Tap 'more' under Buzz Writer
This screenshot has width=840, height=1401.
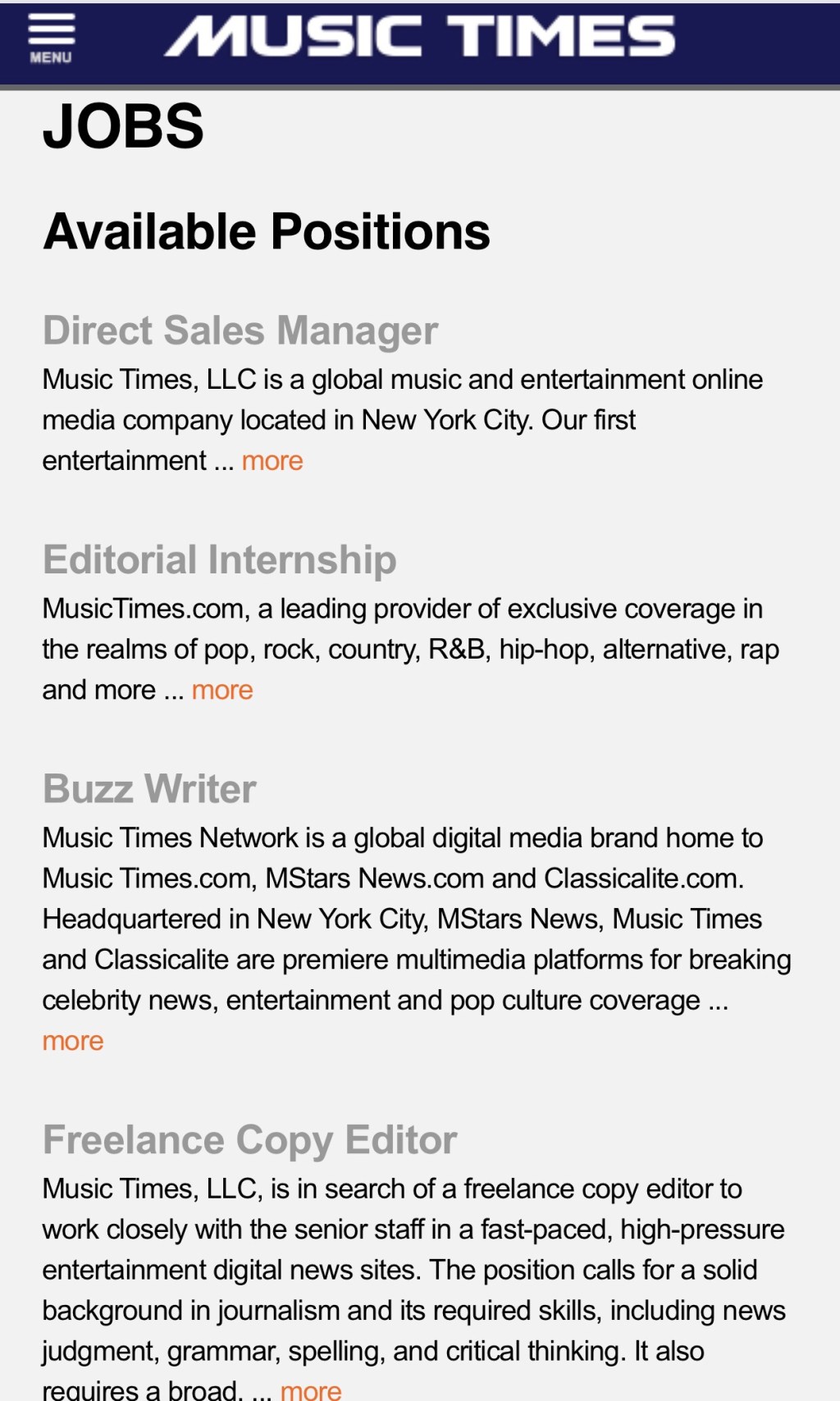pos(73,1041)
